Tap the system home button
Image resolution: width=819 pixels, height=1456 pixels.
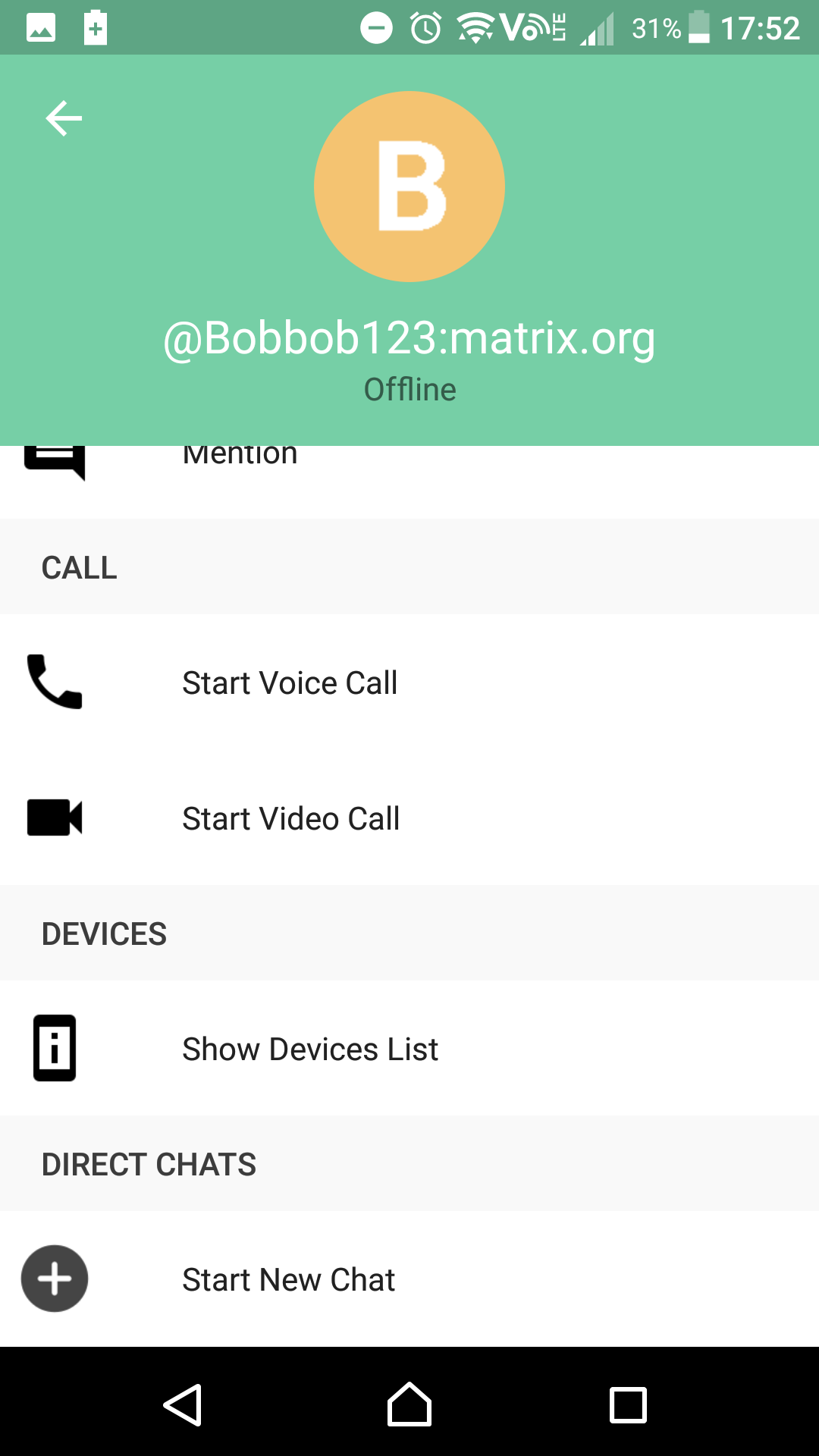(409, 1404)
